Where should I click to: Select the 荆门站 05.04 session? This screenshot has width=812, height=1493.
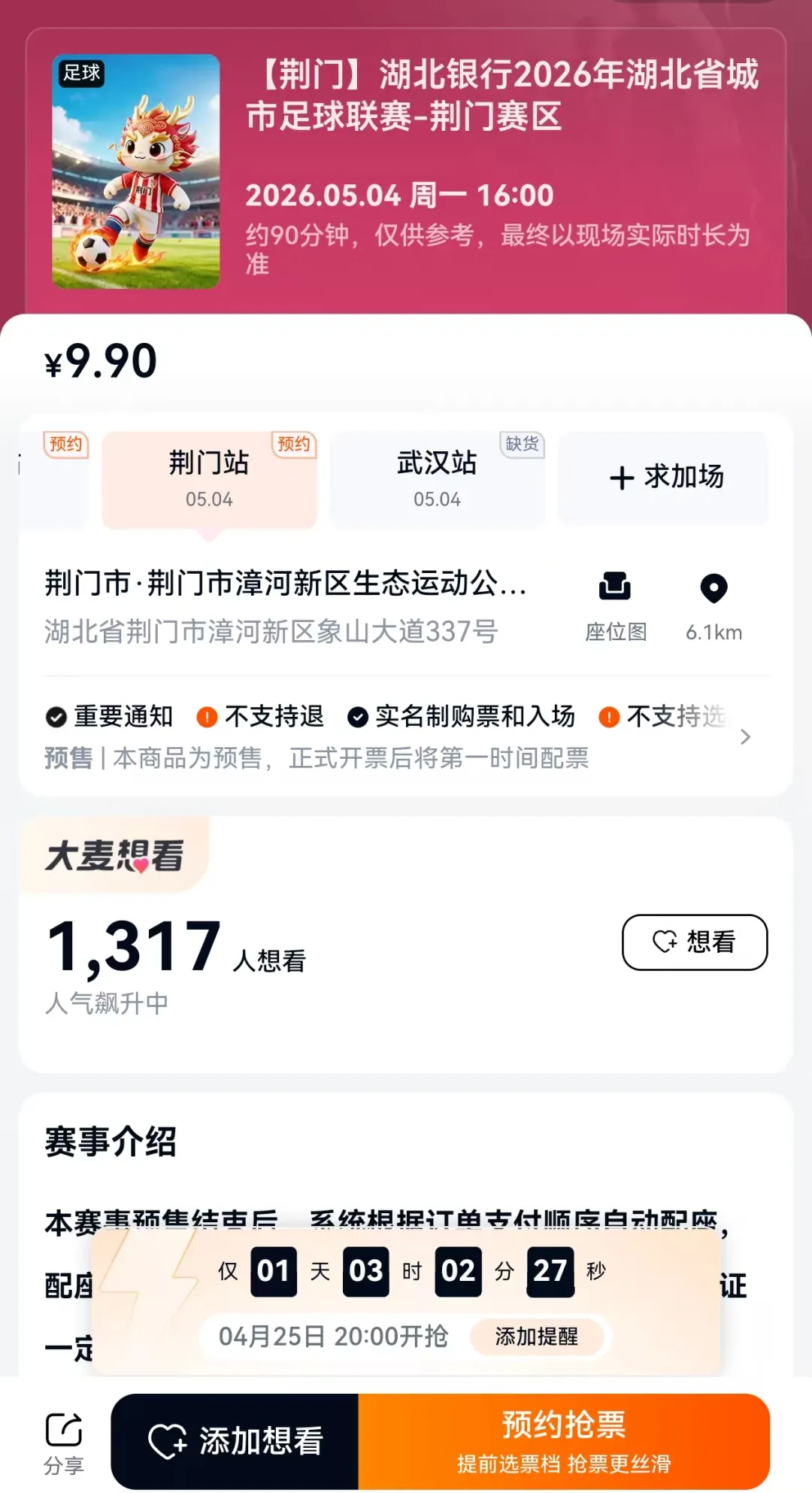209,478
